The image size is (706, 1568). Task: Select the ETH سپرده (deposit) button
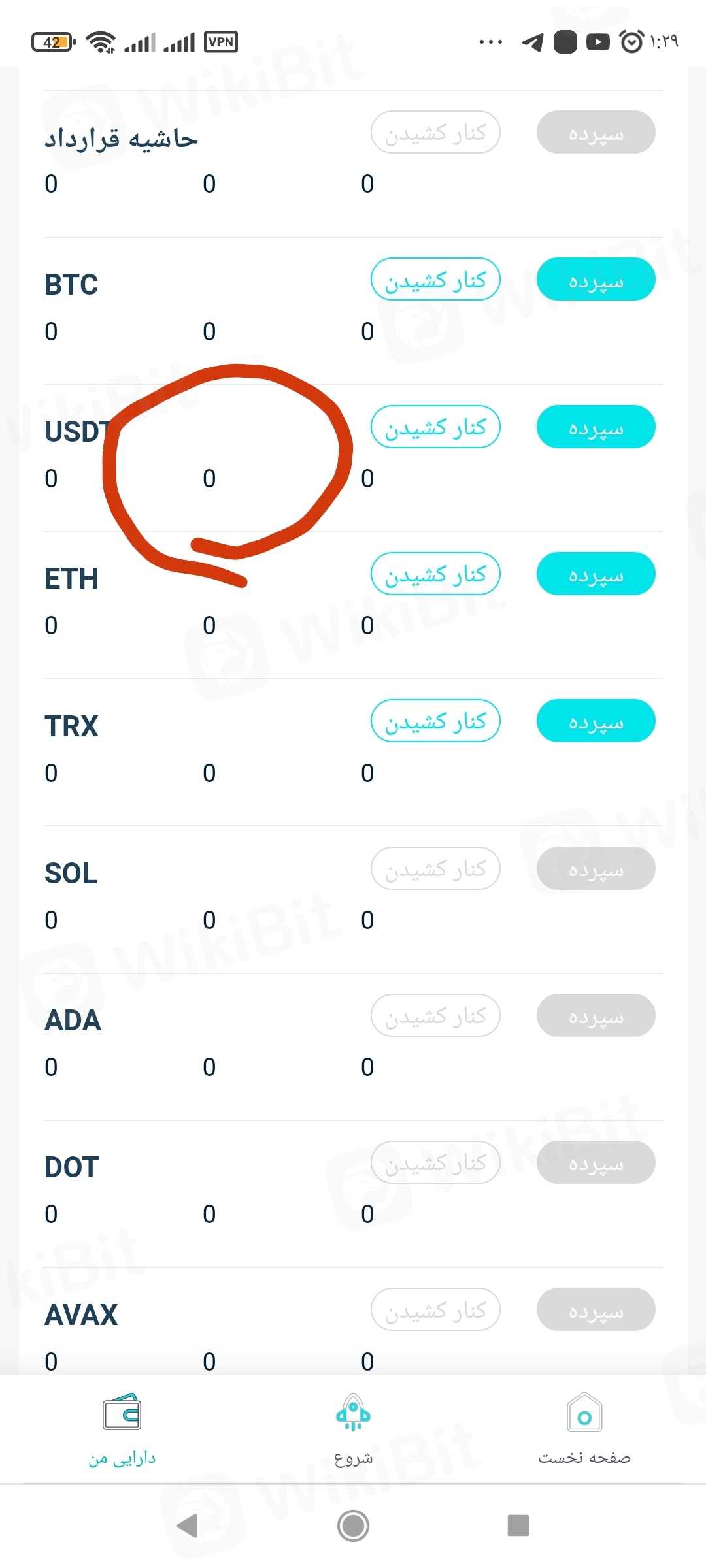596,574
